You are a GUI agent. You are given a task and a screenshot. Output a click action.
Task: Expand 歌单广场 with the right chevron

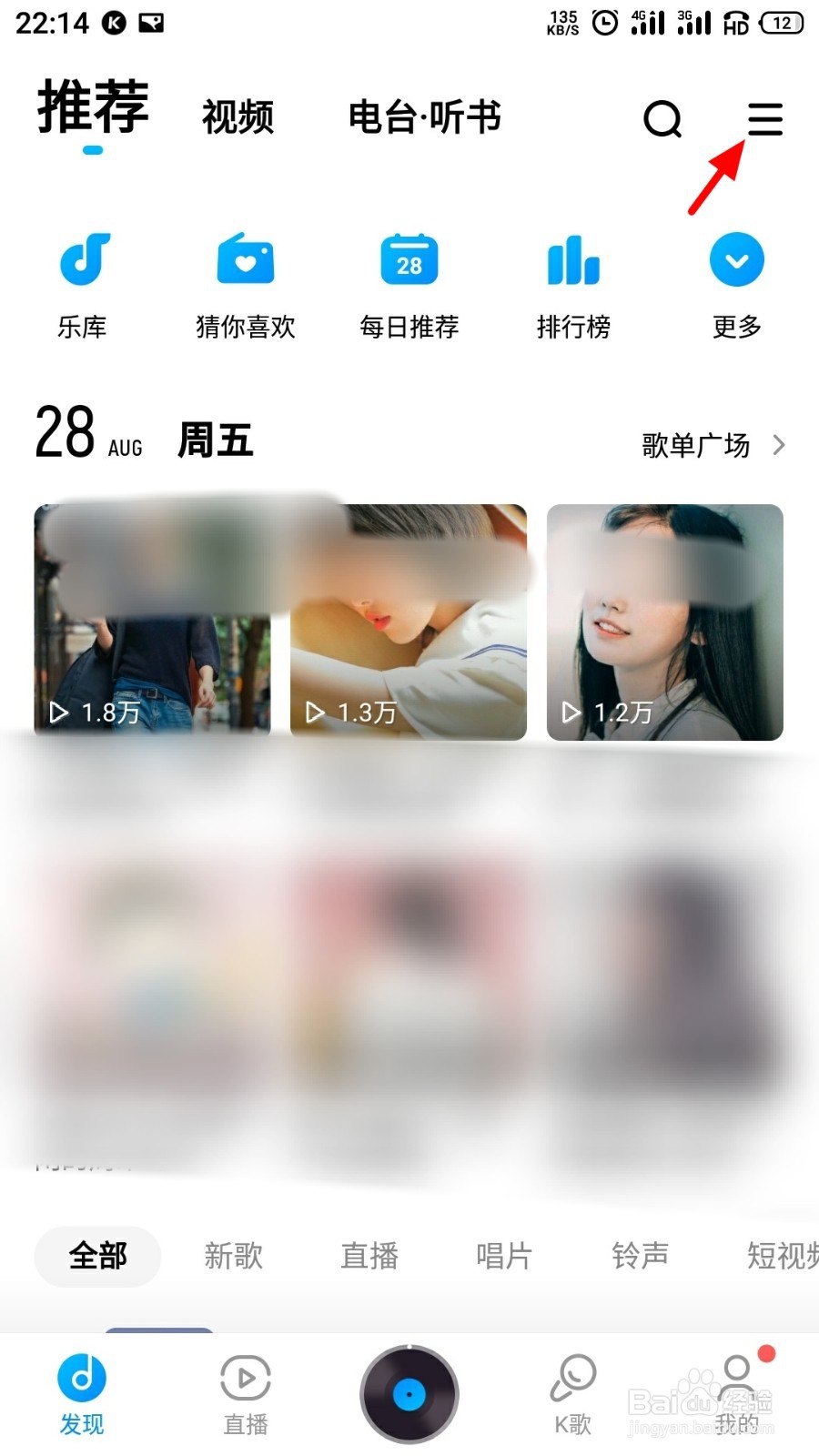780,445
